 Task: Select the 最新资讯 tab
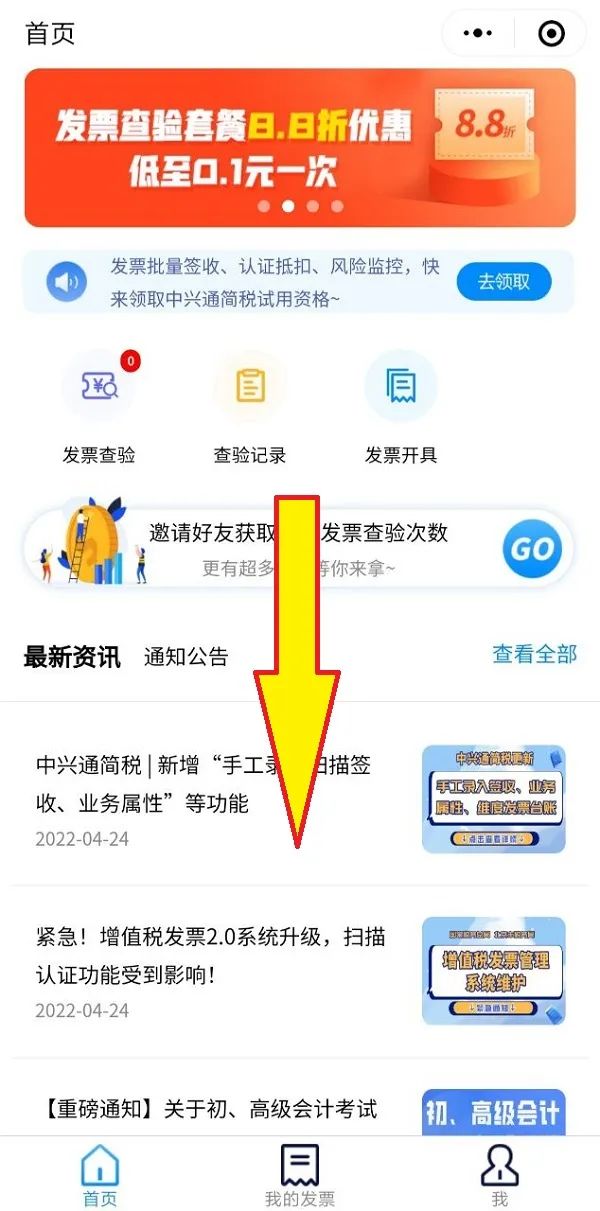pos(72,657)
